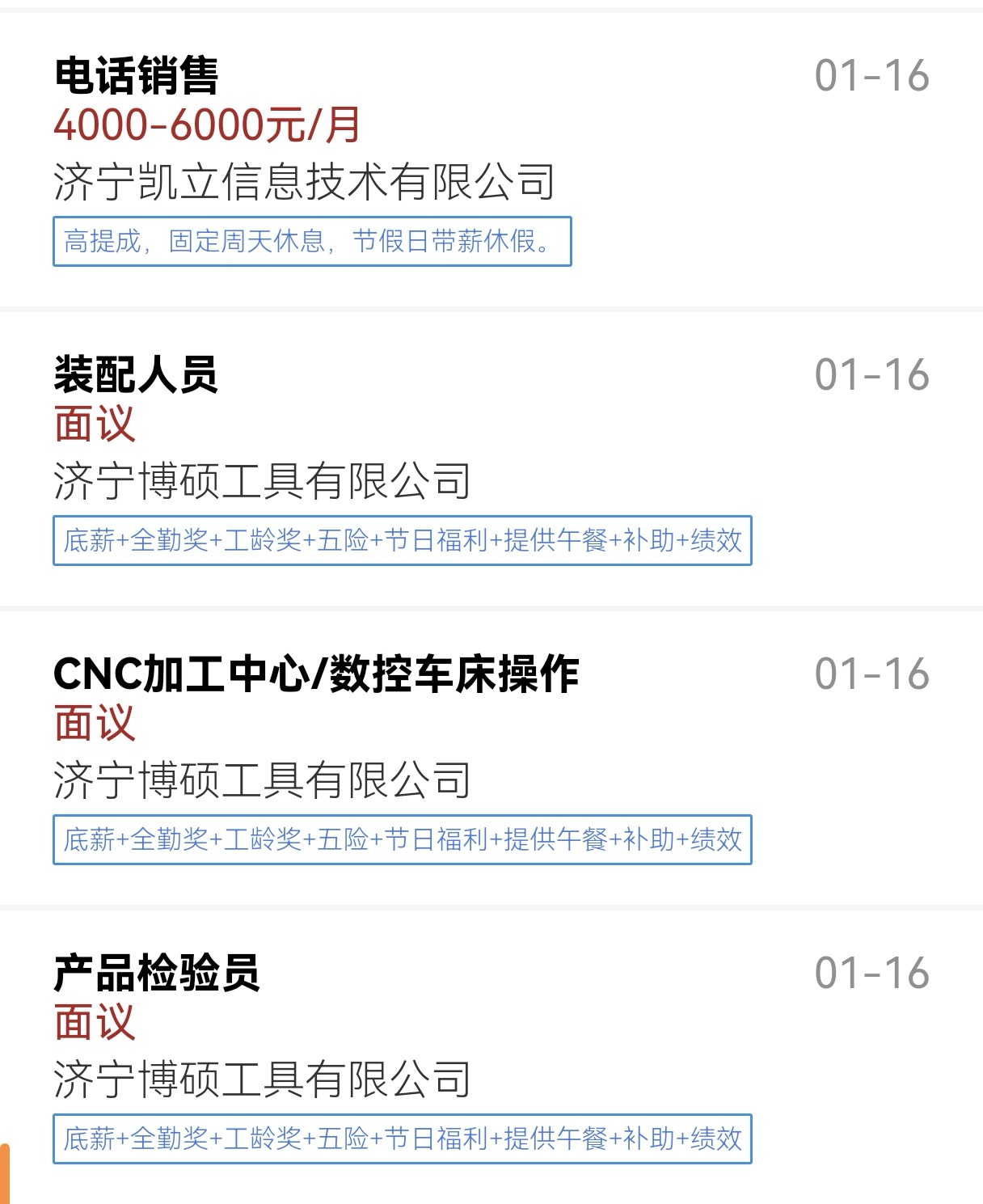Open CNC加工中心/数控车床操作 job details
This screenshot has width=983, height=1204.
(316, 674)
